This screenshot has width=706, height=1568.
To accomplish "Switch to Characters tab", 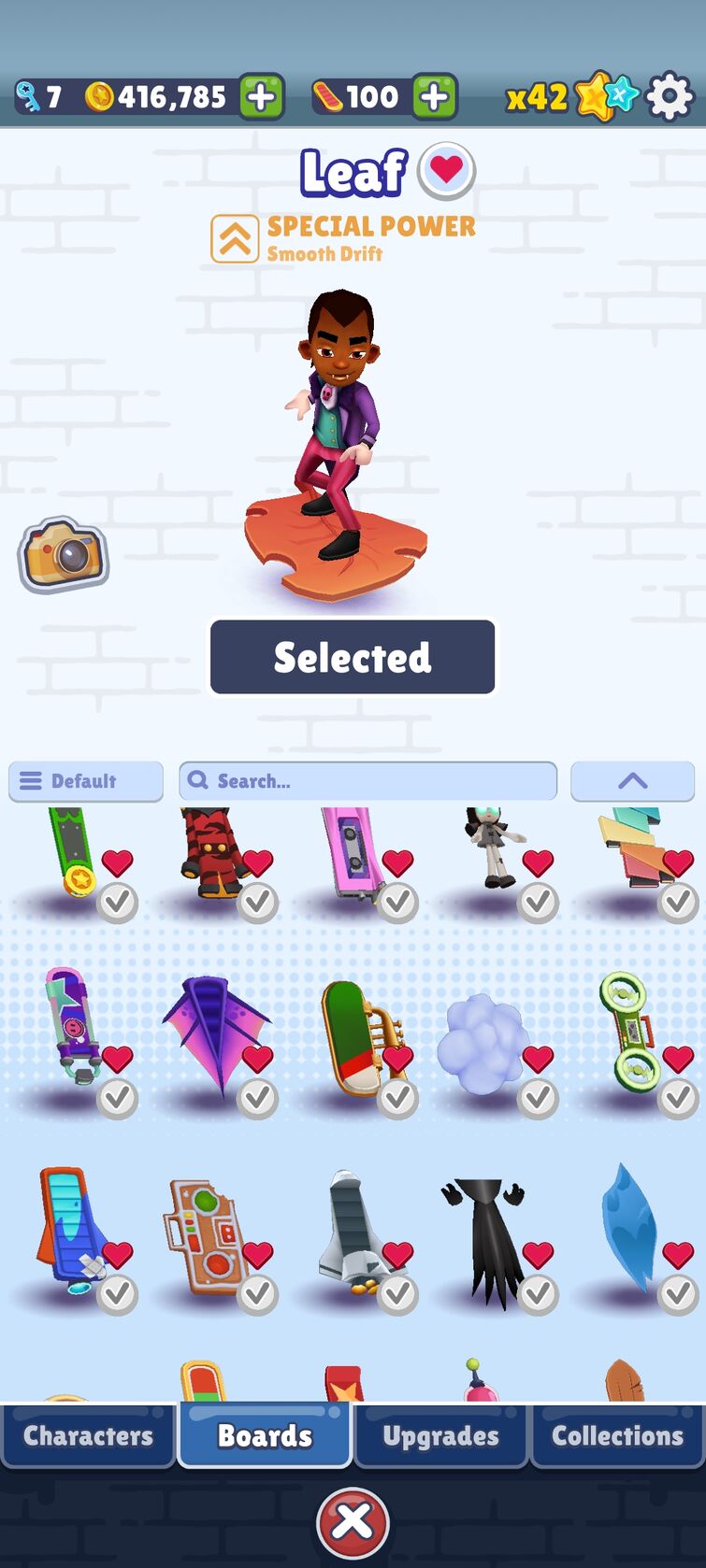I will pos(88,1435).
